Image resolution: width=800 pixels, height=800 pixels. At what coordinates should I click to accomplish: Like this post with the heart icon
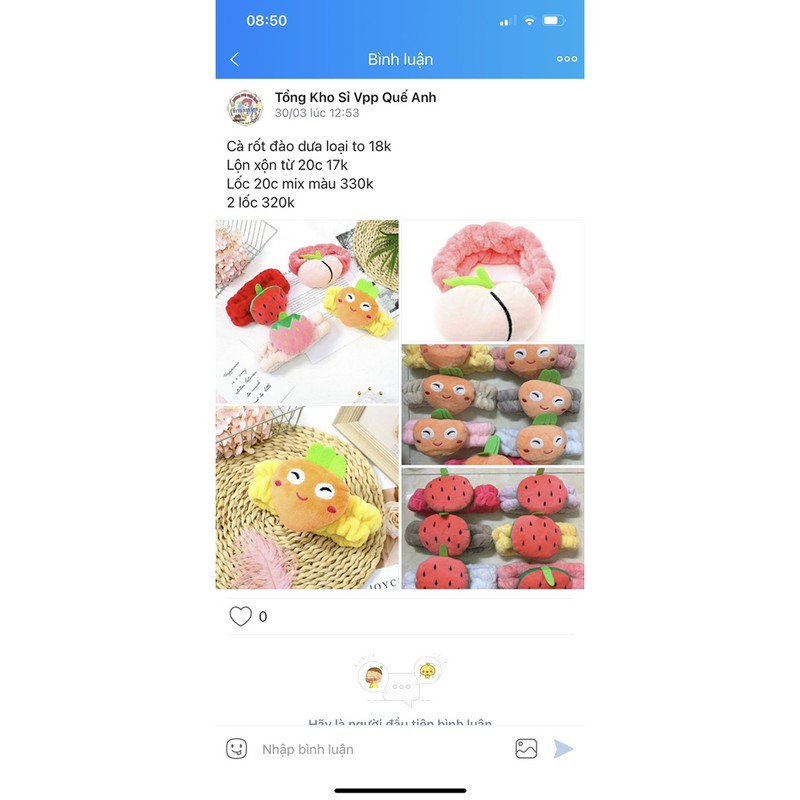[x=240, y=617]
